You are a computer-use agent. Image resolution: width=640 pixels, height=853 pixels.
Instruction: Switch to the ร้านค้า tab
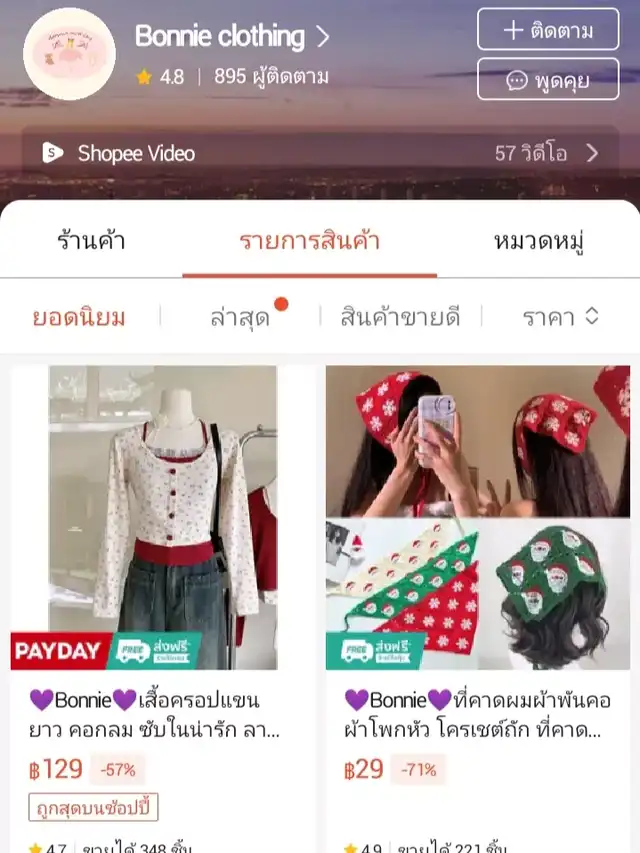tap(91, 241)
